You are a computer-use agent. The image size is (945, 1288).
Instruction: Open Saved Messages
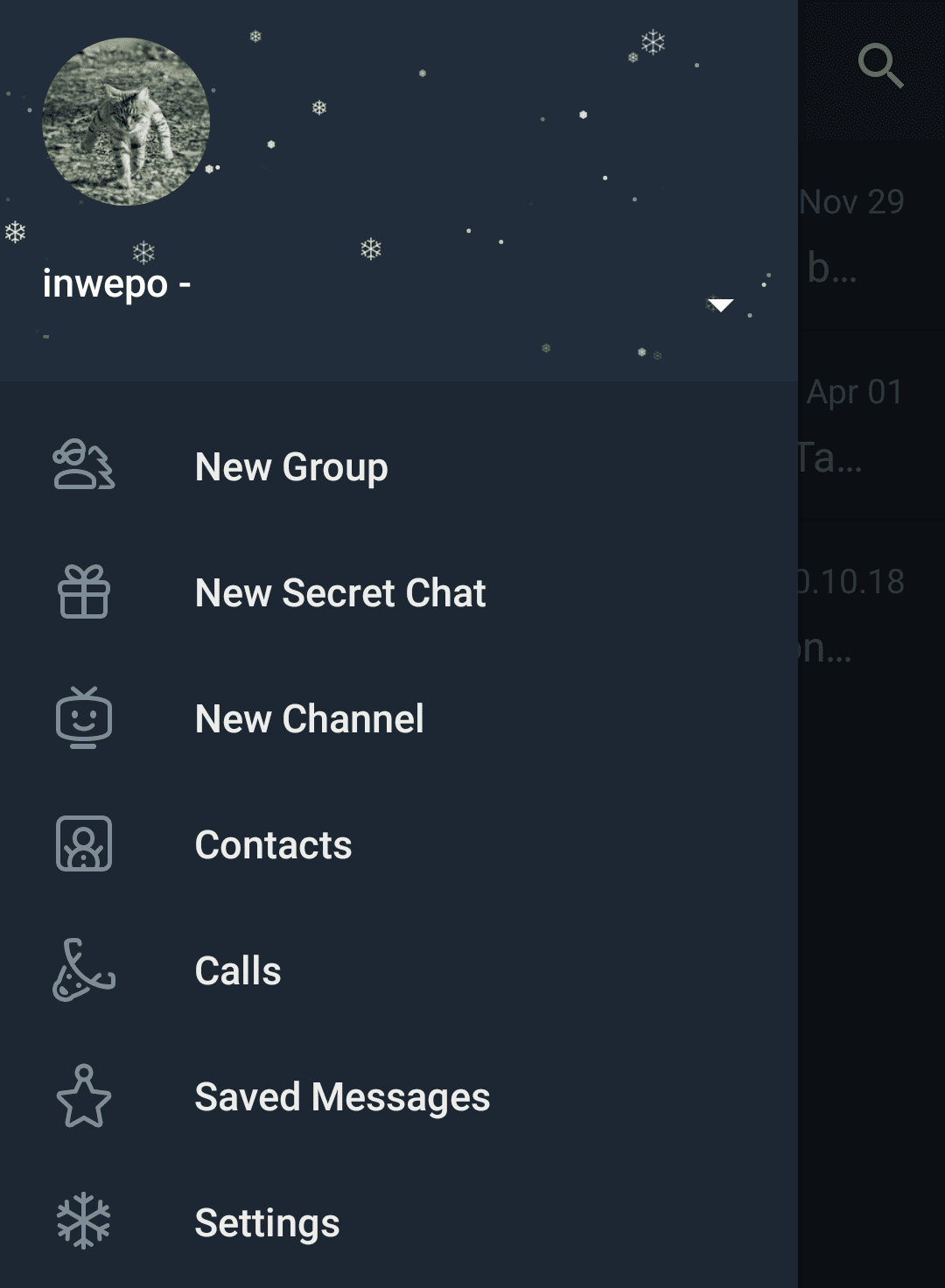[342, 1096]
